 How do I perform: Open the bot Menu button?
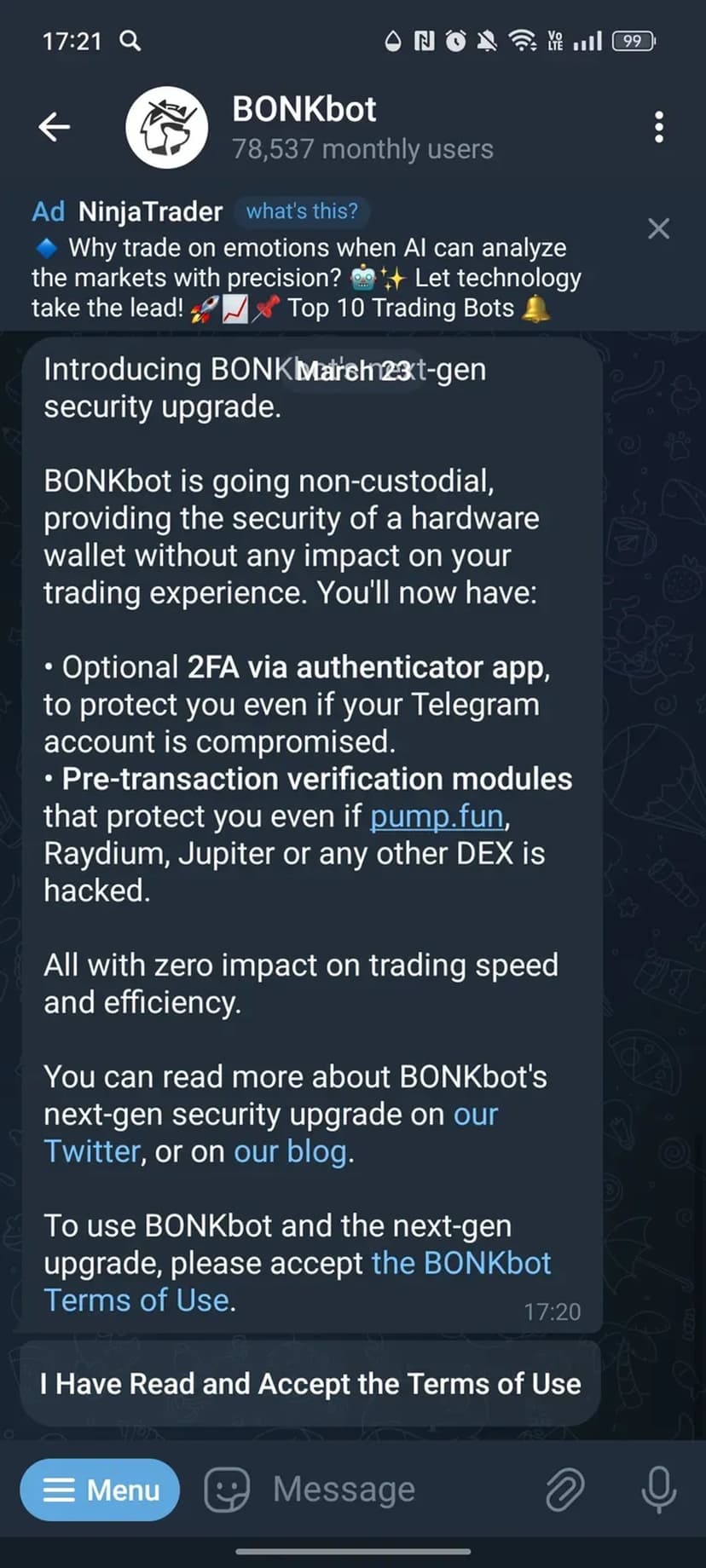(101, 1490)
